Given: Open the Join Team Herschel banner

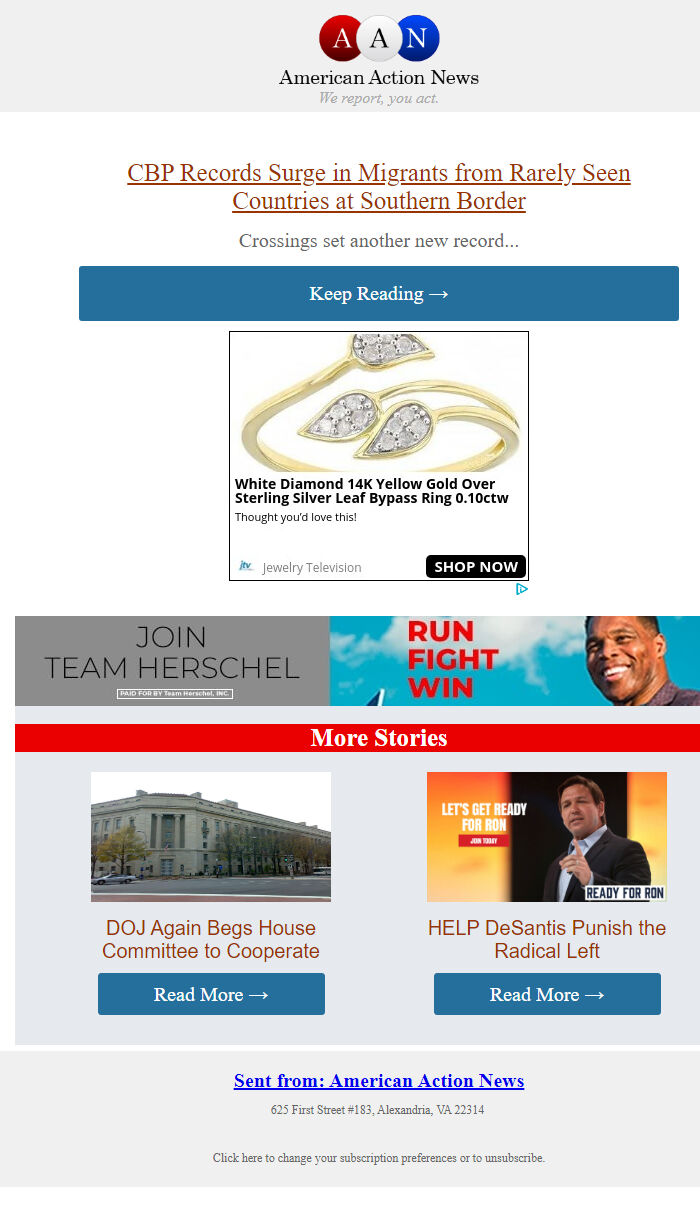Looking at the screenshot, I should pos(357,661).
